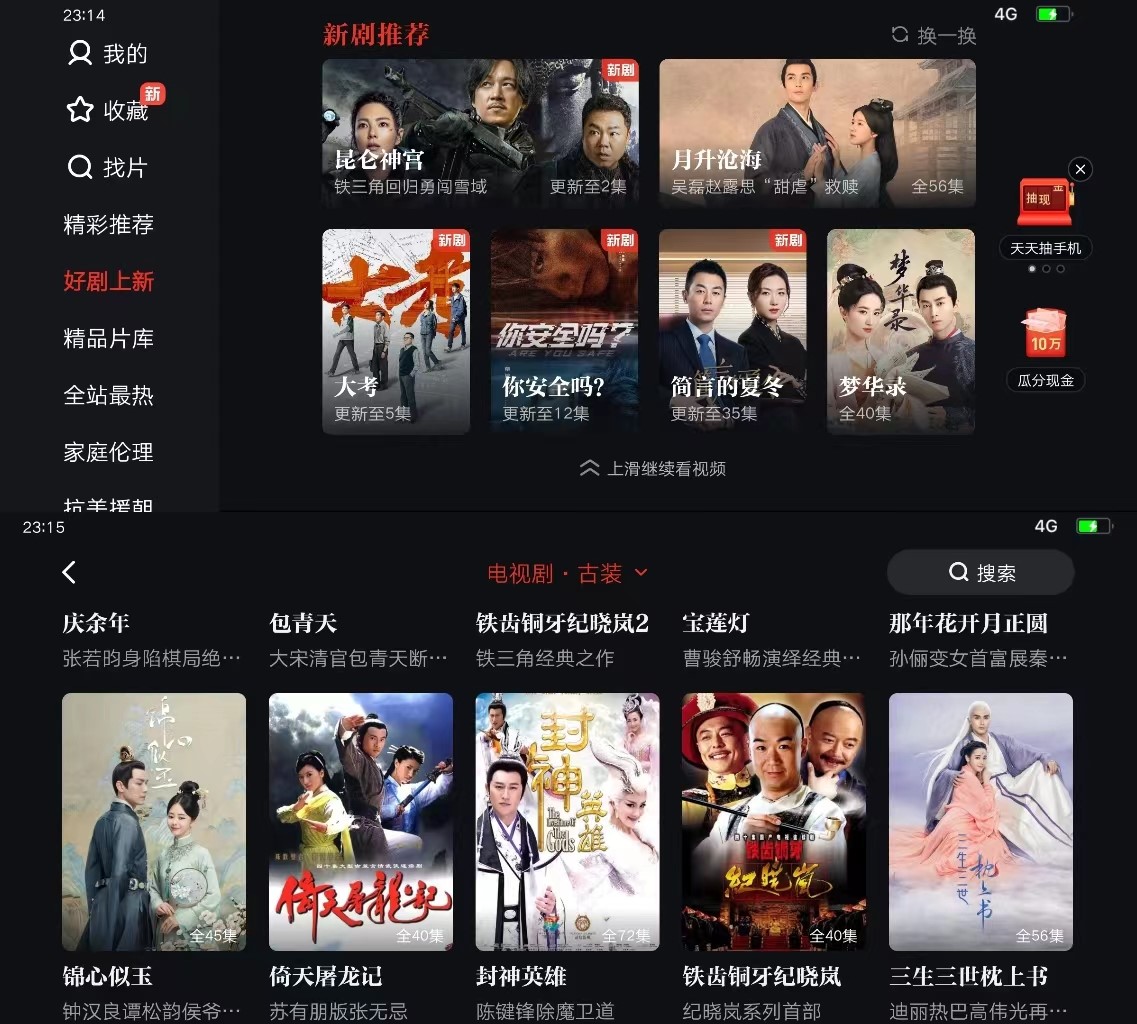Refresh recommendations with 换一换
1137x1024 pixels.
coord(934,36)
